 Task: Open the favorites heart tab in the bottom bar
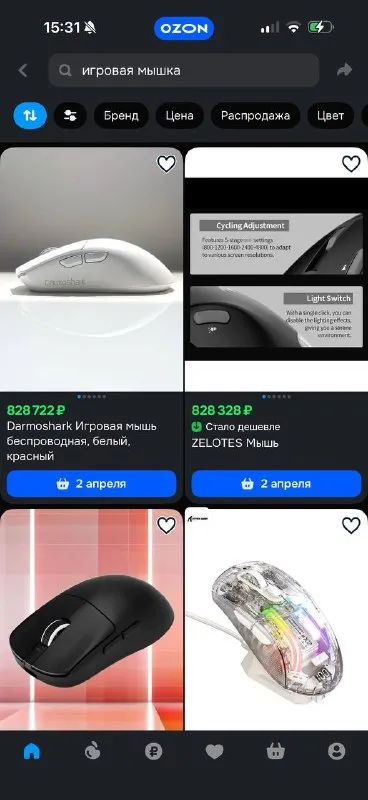pyautogui.click(x=214, y=751)
